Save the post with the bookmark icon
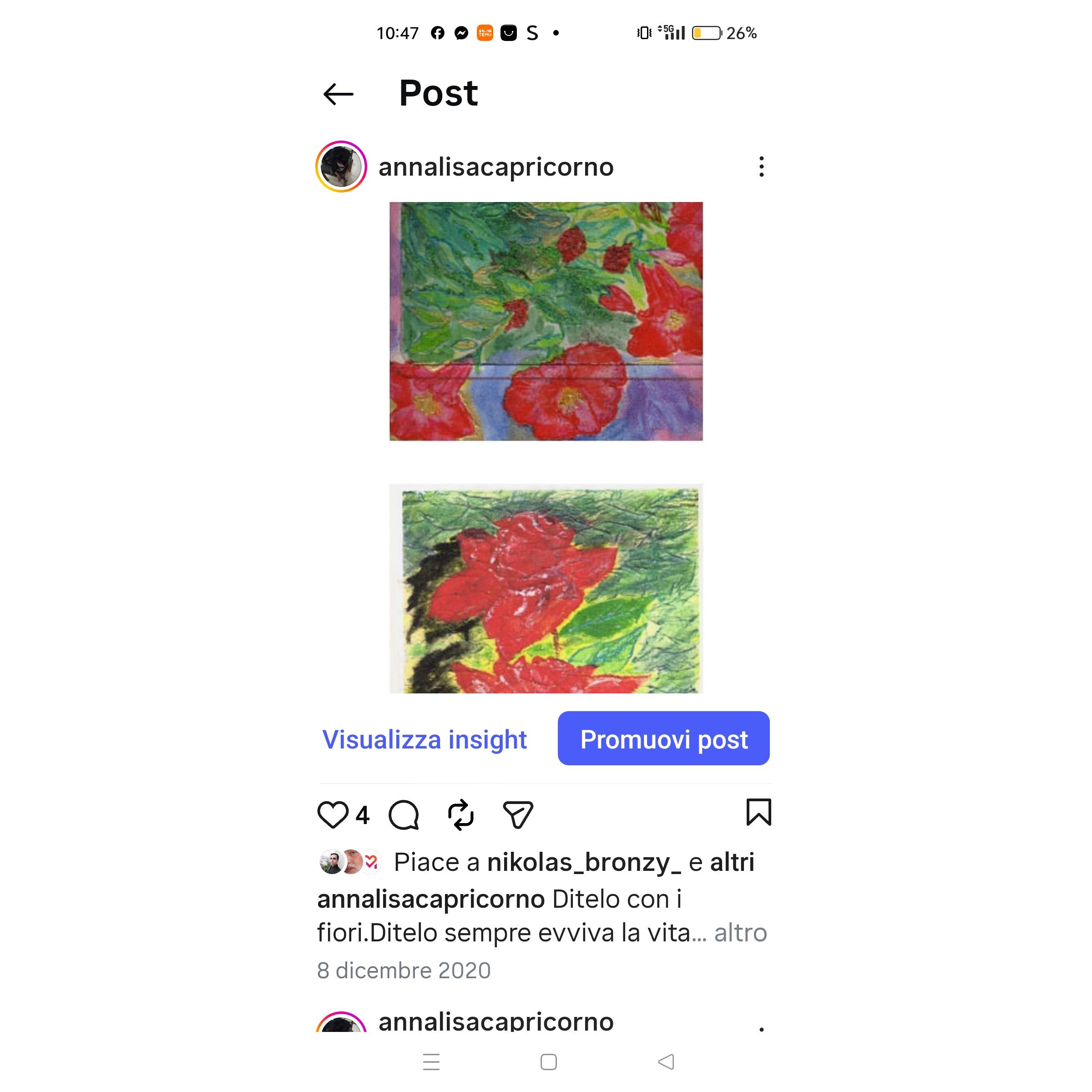The height and width of the screenshot is (1092, 1092). click(x=758, y=812)
